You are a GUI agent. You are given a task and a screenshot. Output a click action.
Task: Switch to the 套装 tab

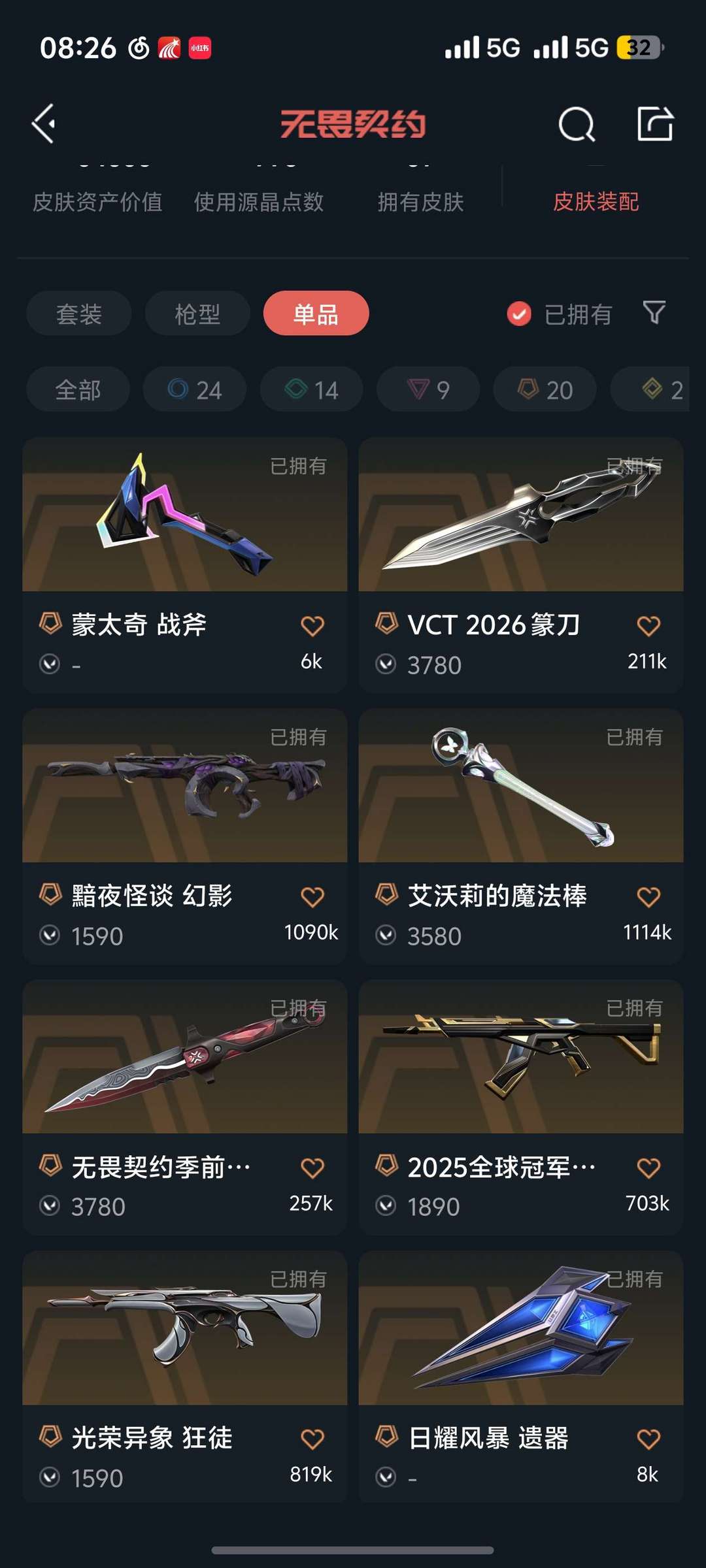(78, 314)
